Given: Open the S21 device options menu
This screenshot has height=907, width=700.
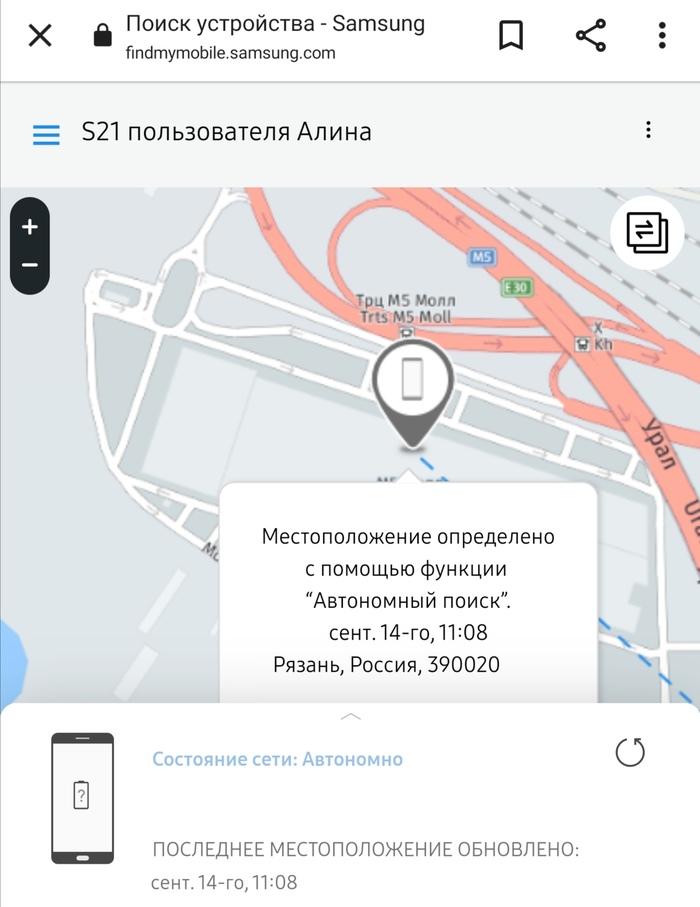Looking at the screenshot, I should click(649, 131).
